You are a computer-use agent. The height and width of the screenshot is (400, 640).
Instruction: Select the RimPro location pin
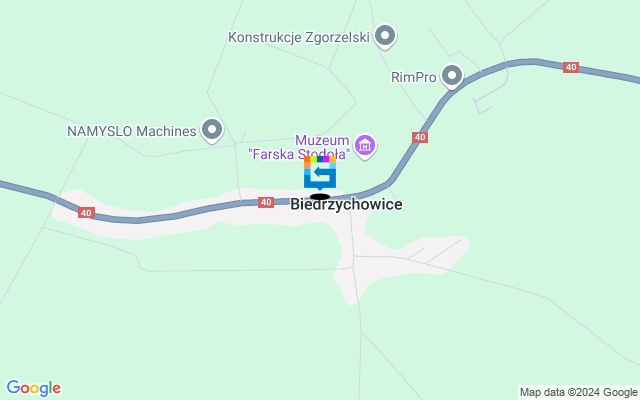(452, 76)
